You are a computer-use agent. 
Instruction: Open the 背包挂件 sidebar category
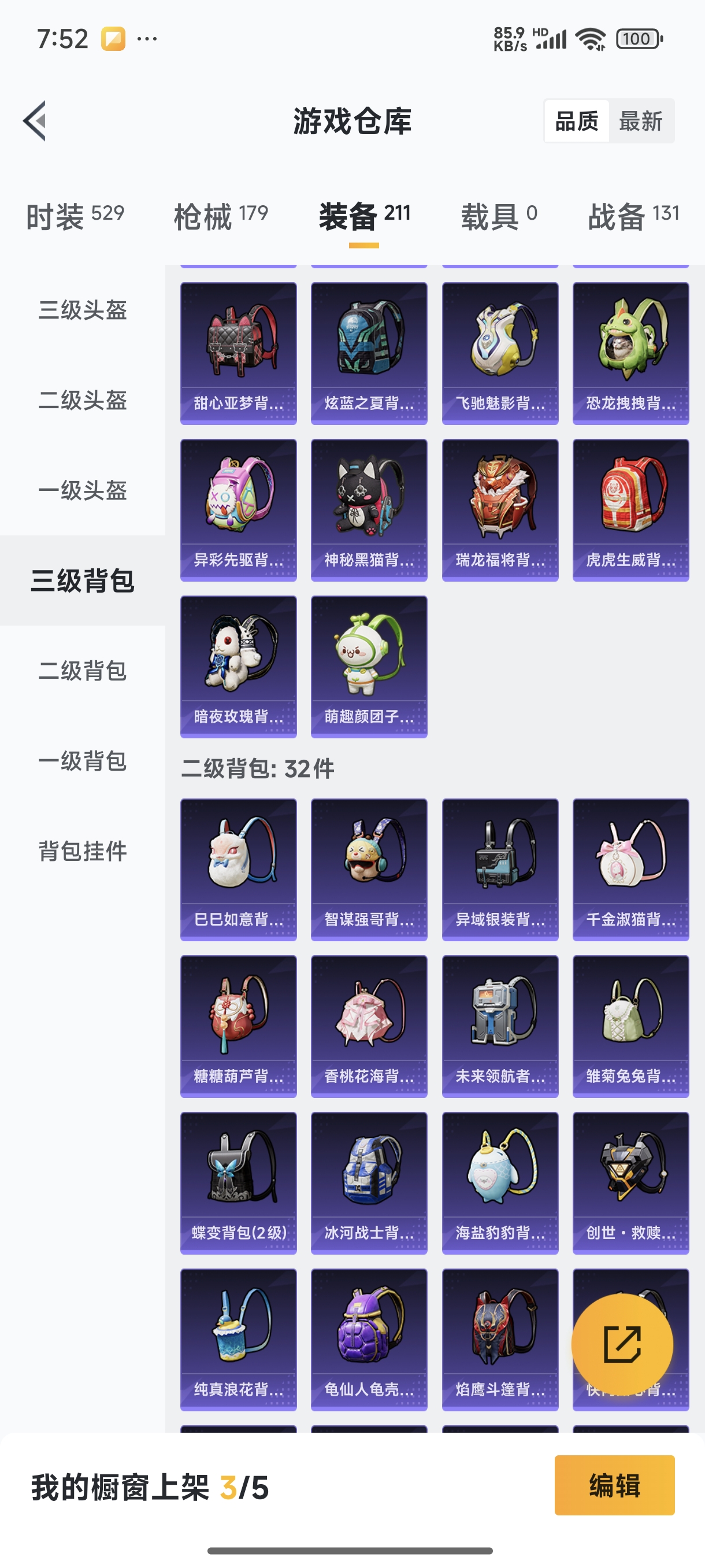click(x=83, y=851)
